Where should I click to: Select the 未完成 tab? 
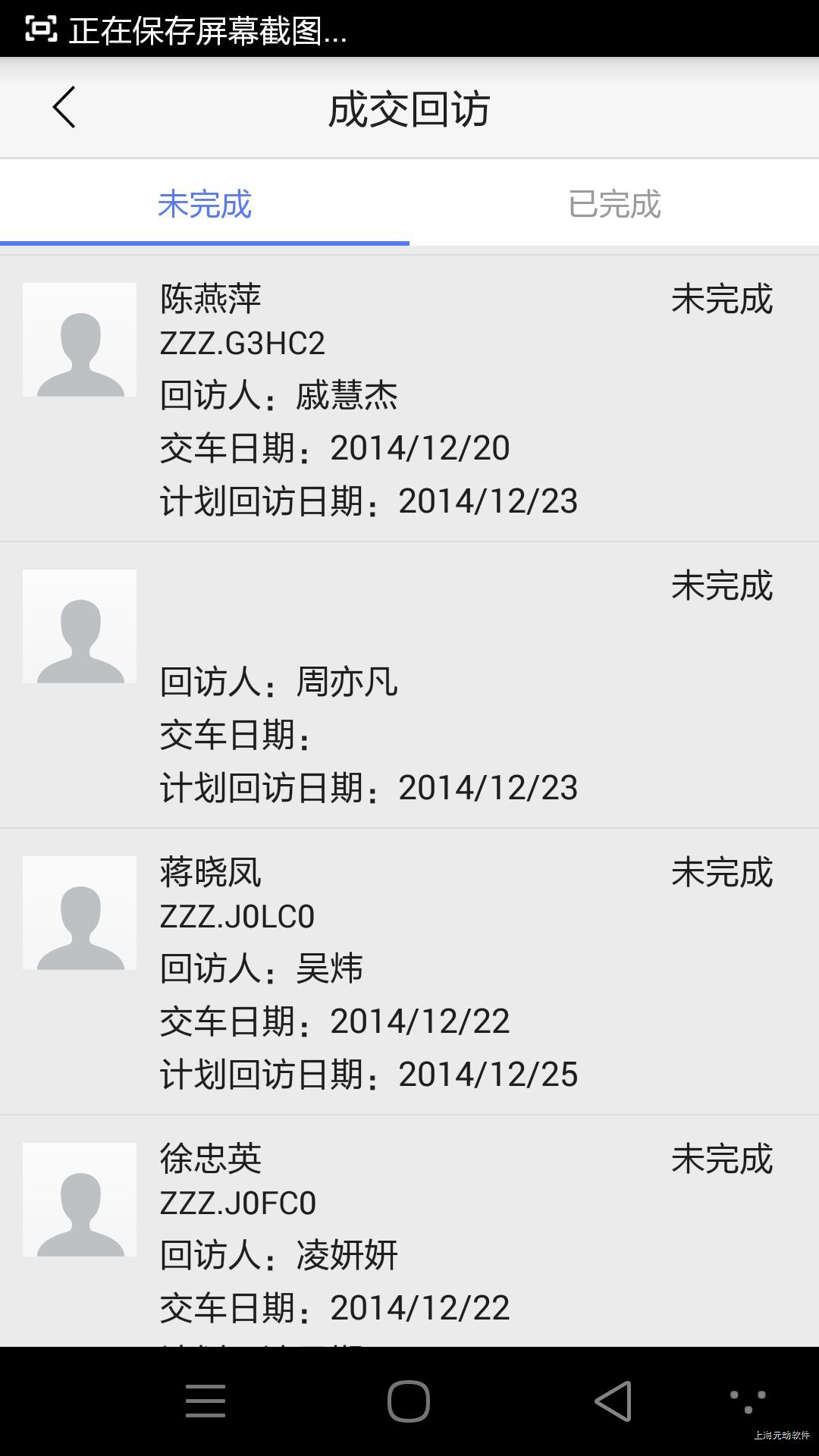(x=205, y=204)
